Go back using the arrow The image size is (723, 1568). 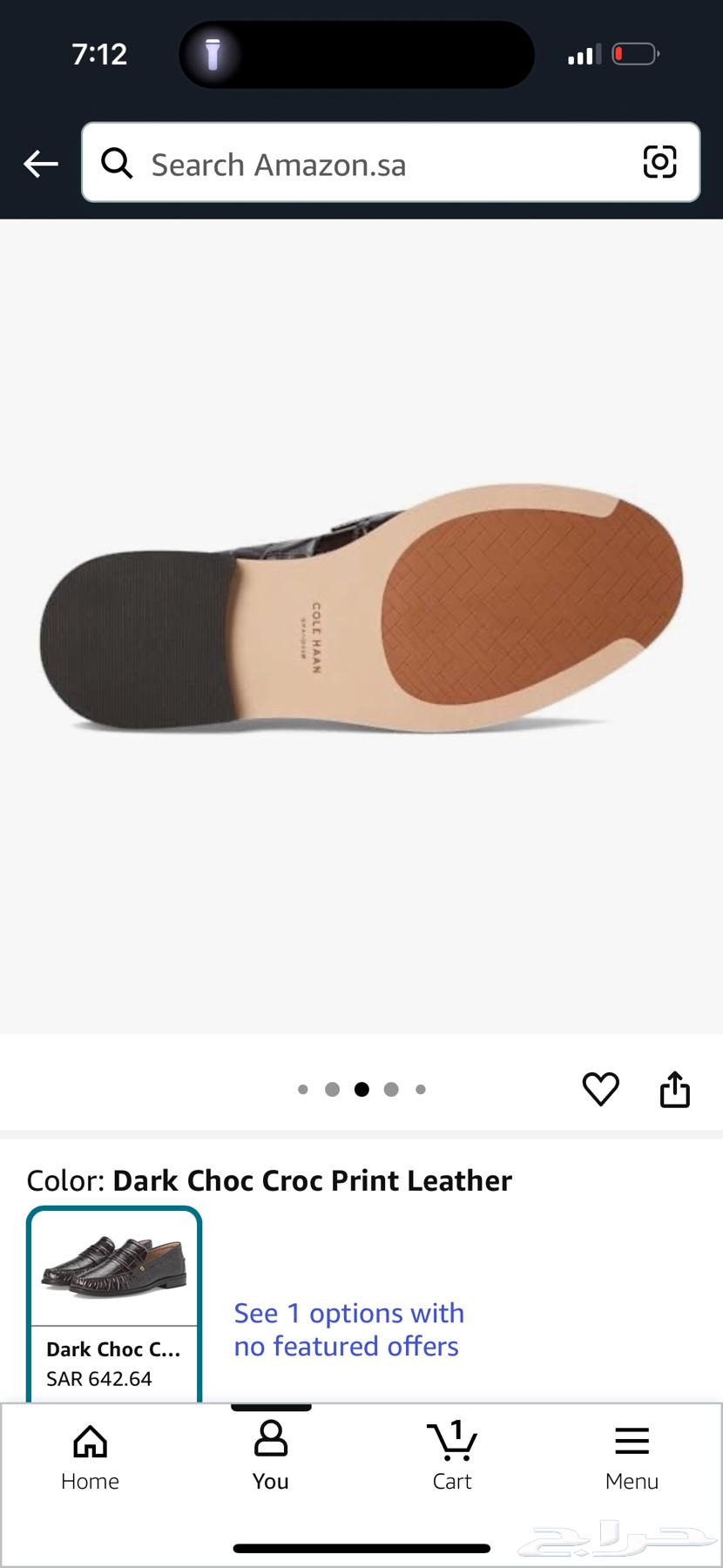[x=40, y=164]
